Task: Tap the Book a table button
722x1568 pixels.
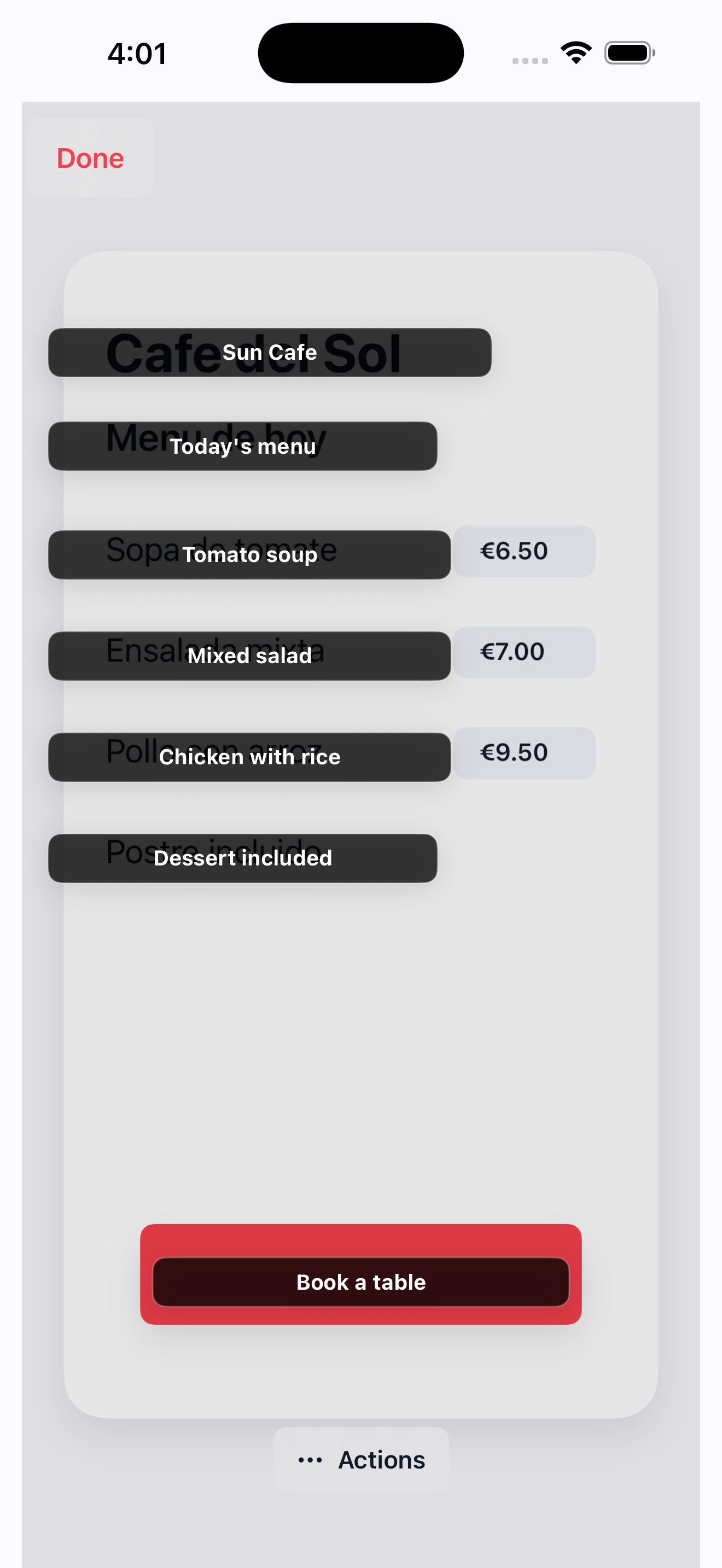Action: click(x=361, y=1282)
